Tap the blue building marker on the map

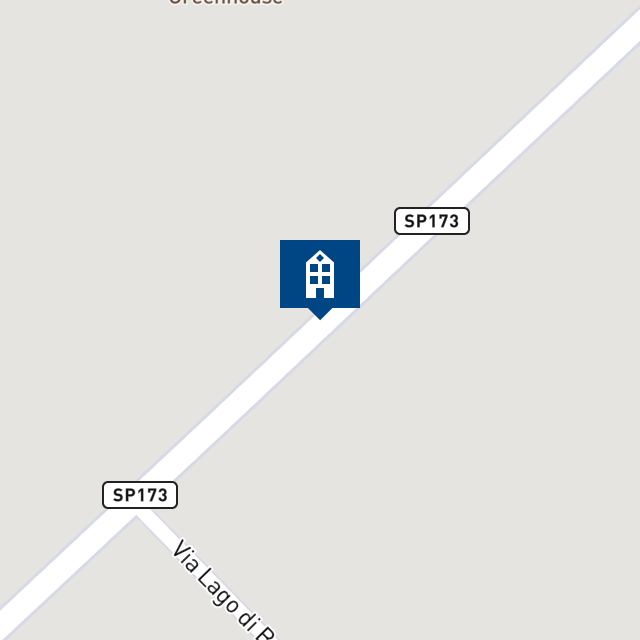319,275
